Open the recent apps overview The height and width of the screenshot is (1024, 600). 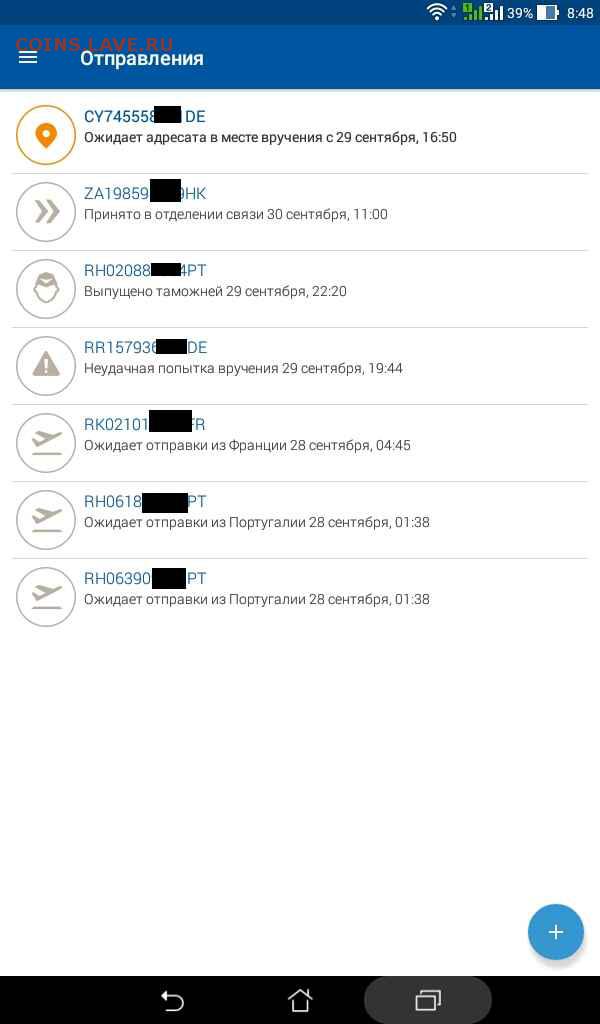click(x=428, y=1000)
